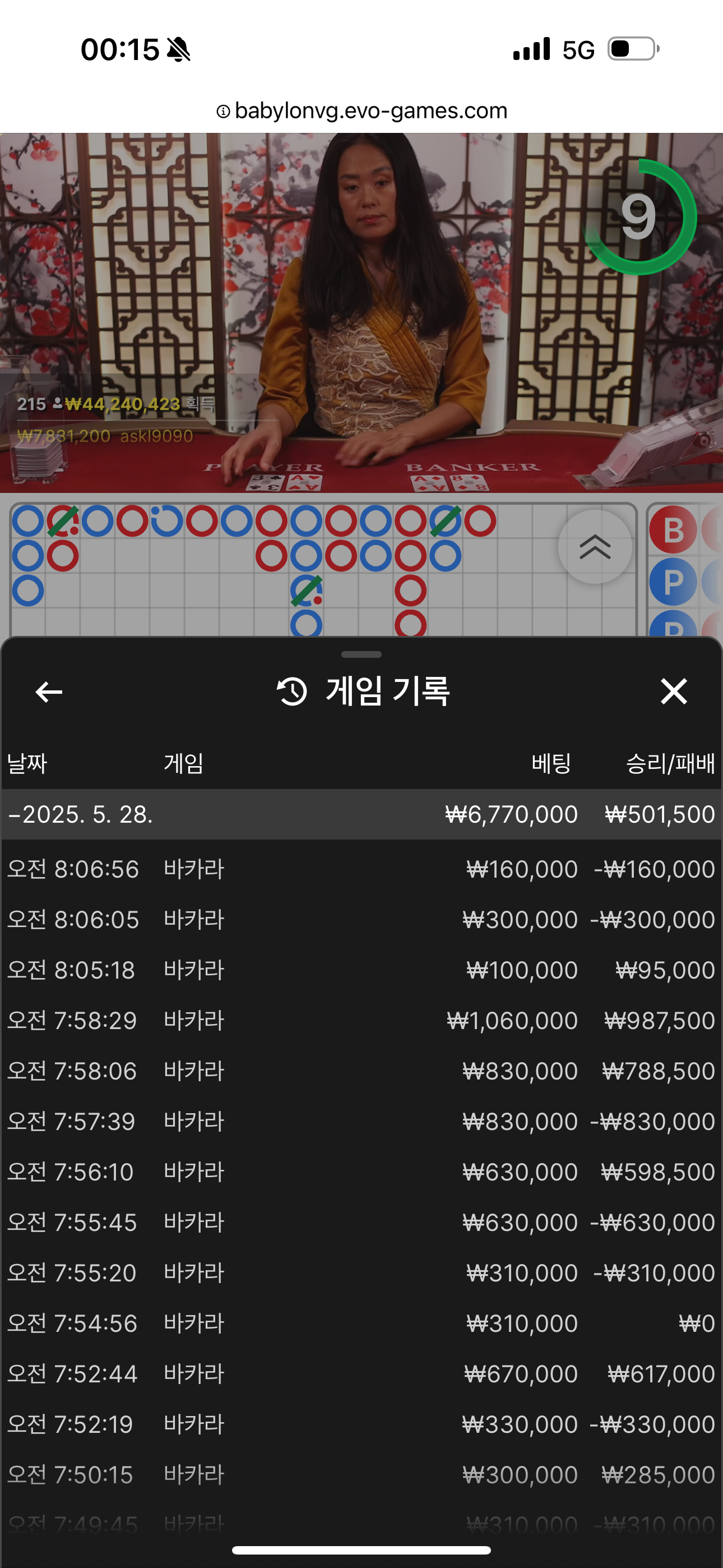View the 오전 7:56:10 round details
The image size is (723, 1568).
pos(361,1172)
